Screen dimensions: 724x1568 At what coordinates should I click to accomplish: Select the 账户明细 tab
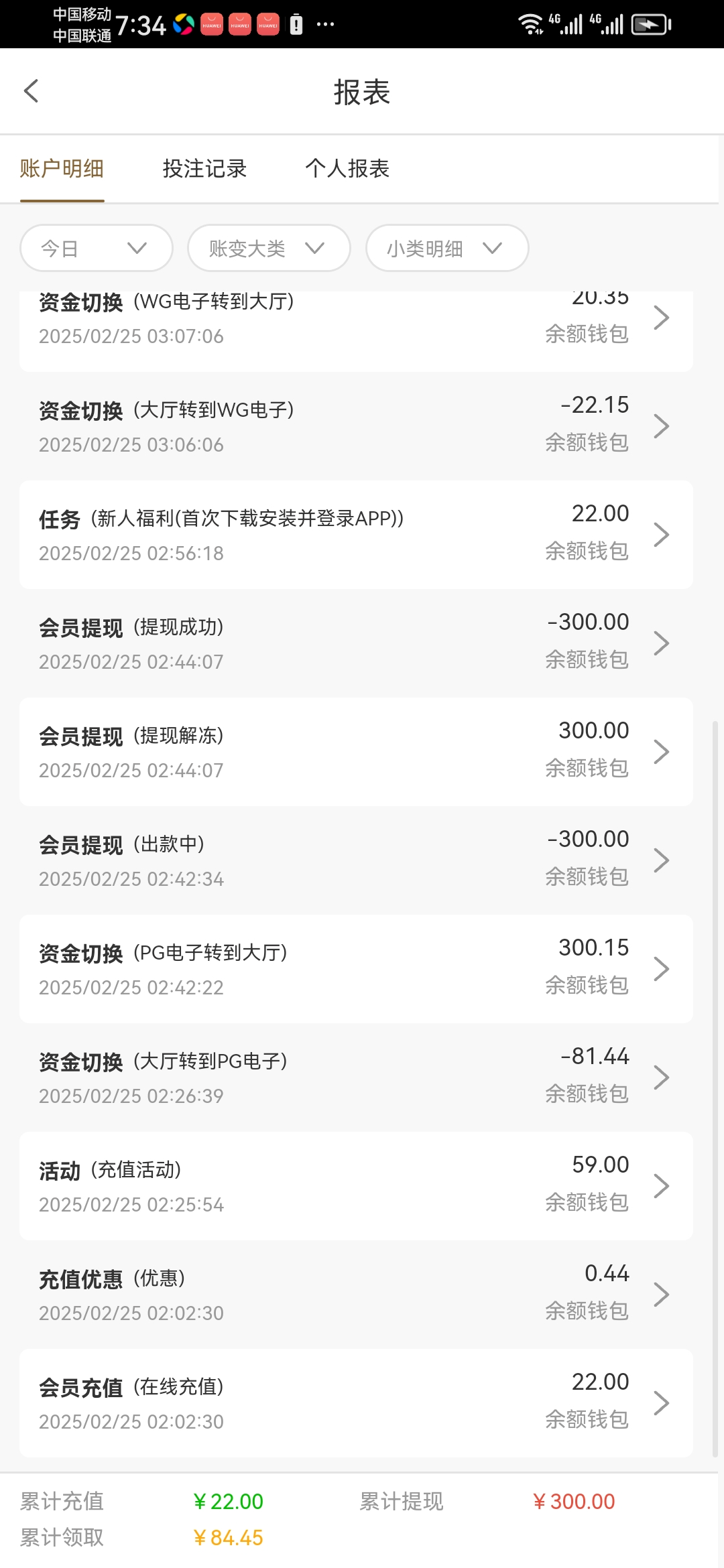(62, 169)
